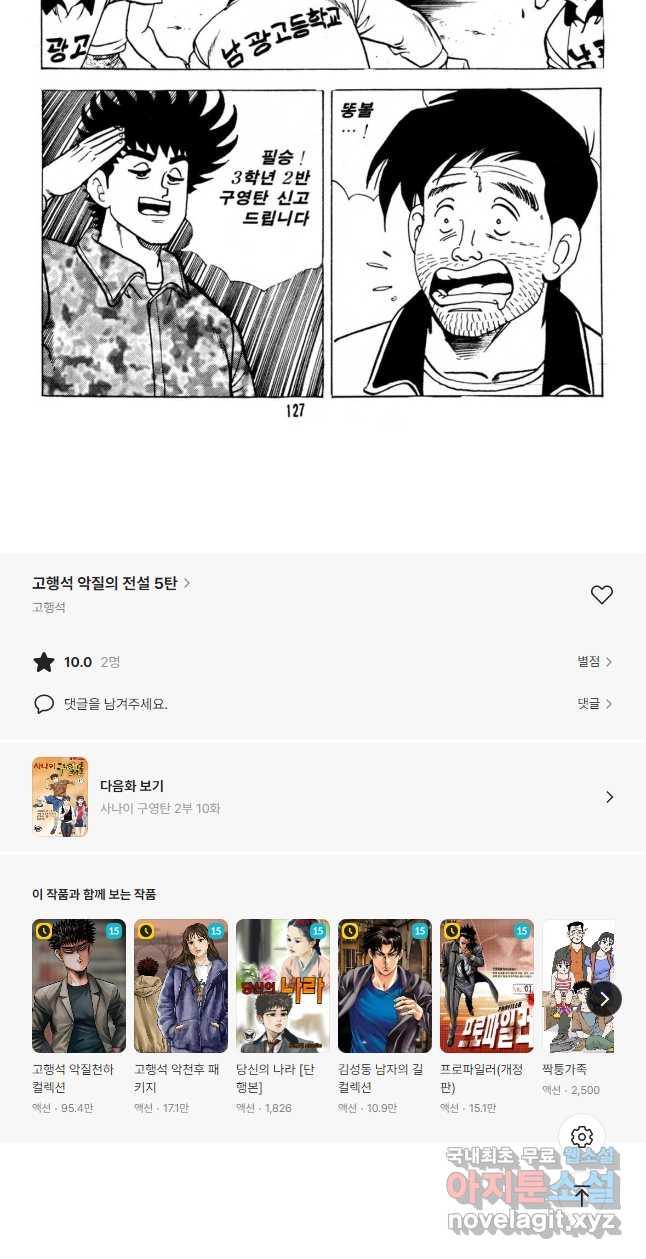Like this work with the heart icon
The width and height of the screenshot is (646, 1259).
point(601,595)
